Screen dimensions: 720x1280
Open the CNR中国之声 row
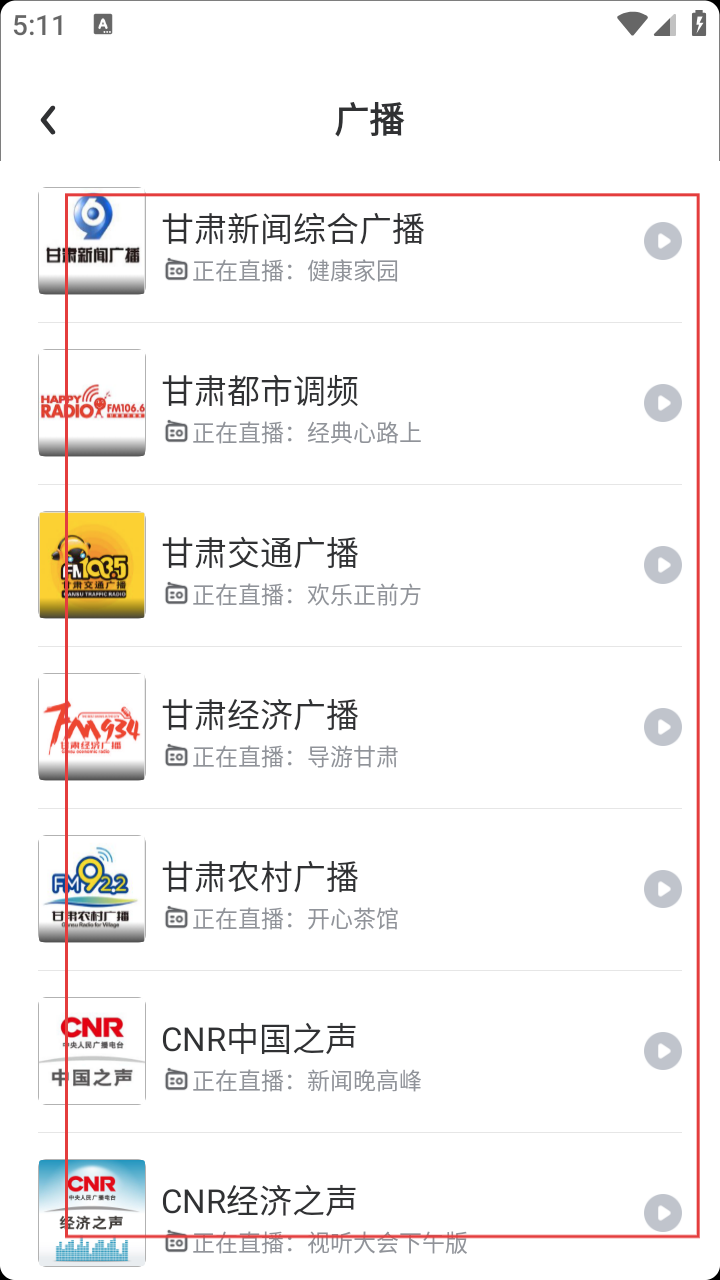coord(360,1051)
